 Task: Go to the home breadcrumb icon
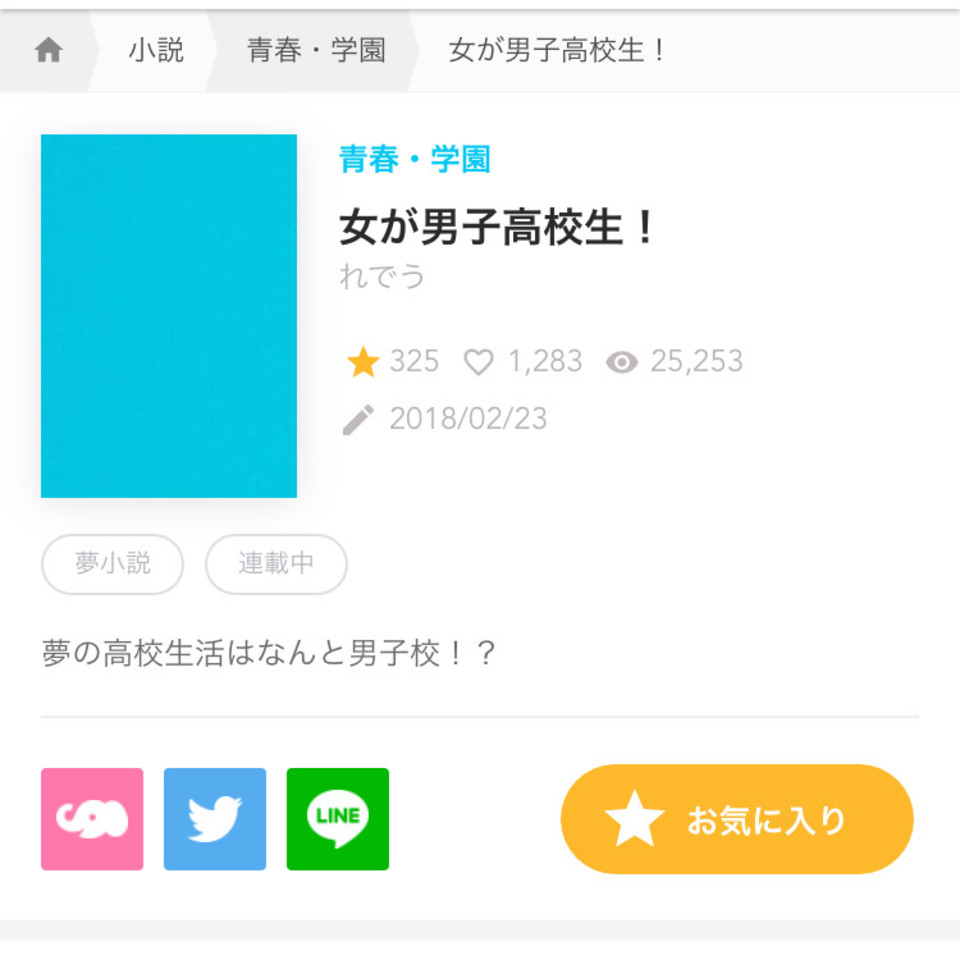48,51
